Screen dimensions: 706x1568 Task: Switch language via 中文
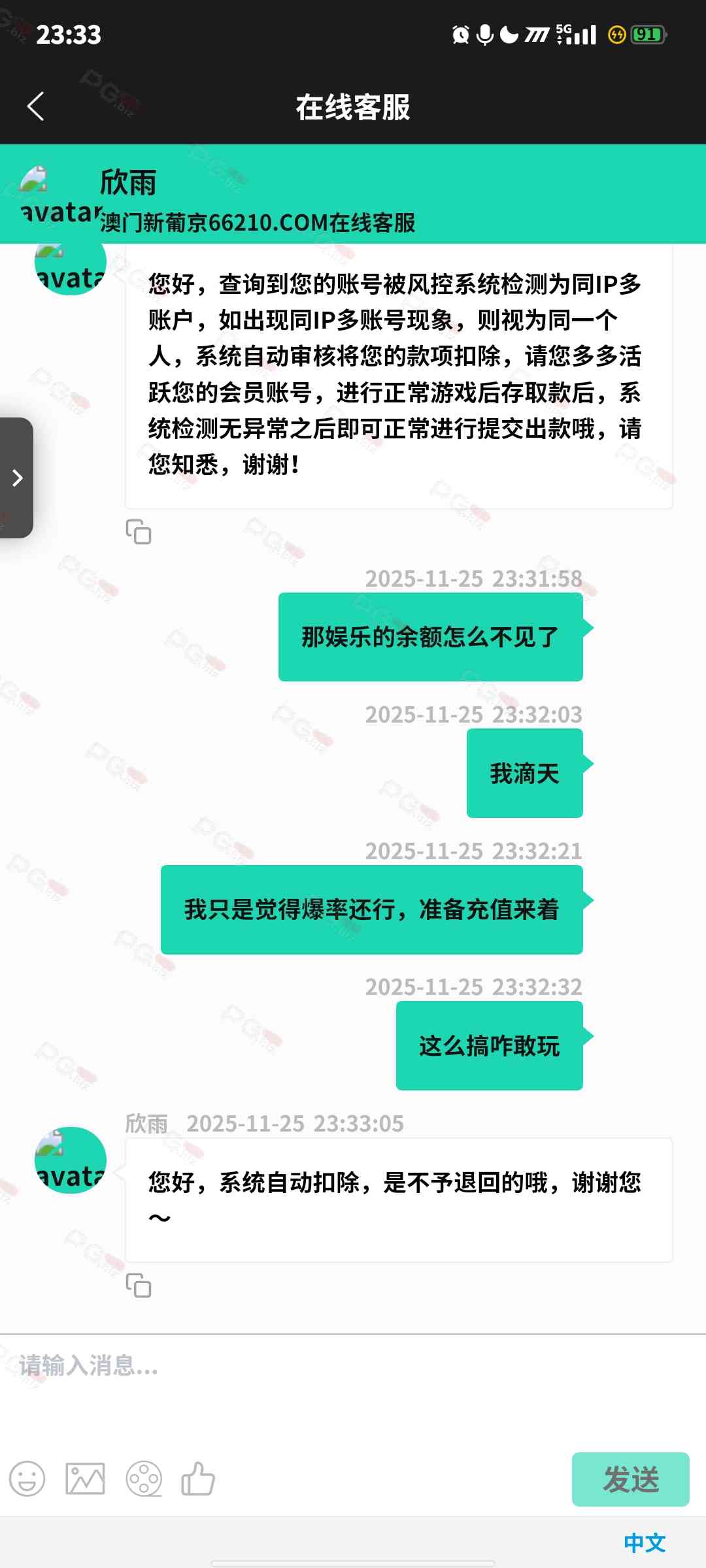pyautogui.click(x=645, y=1543)
